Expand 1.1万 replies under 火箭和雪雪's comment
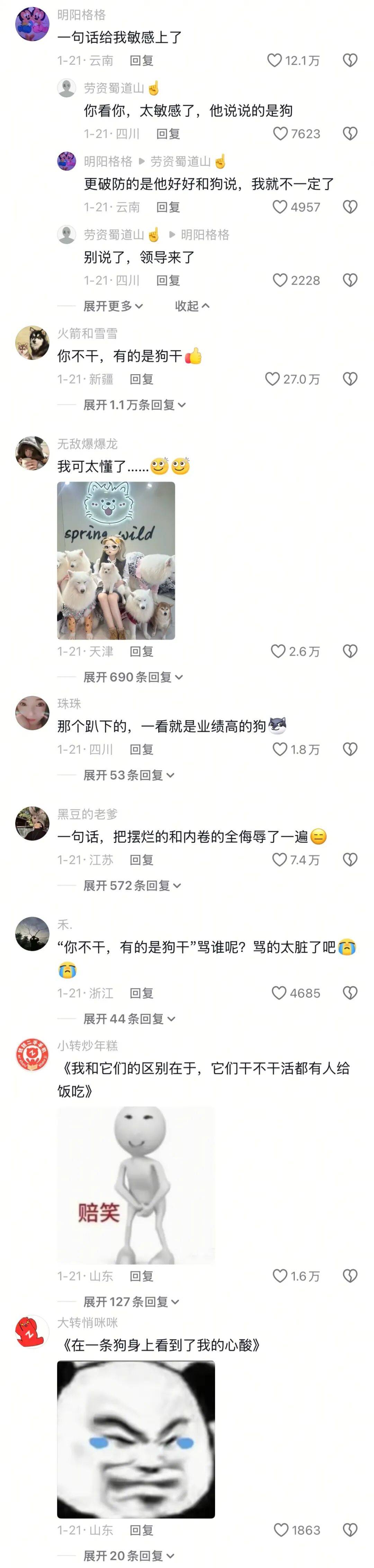The image size is (374, 1568). (x=134, y=405)
